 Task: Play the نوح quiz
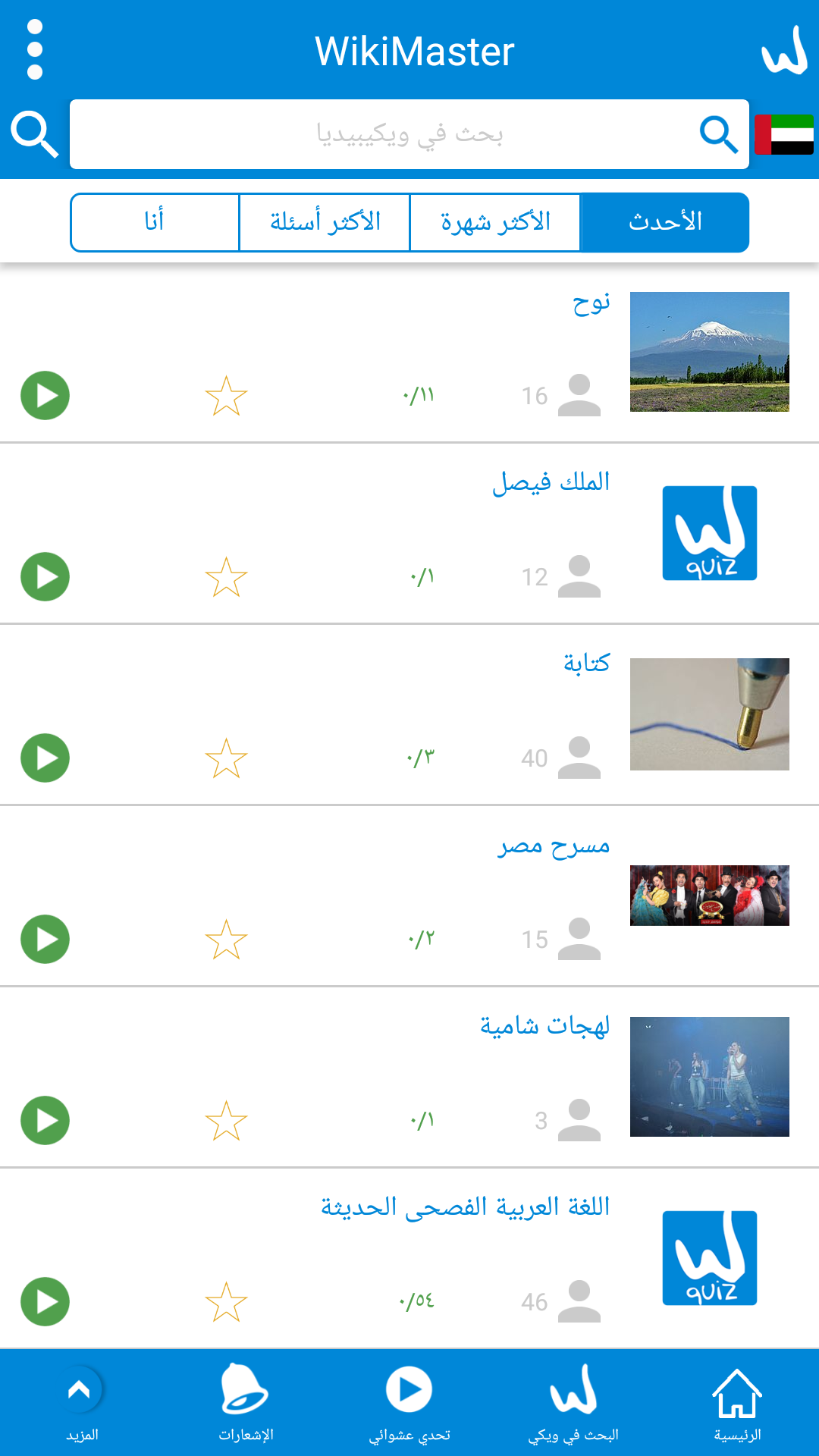click(x=45, y=395)
